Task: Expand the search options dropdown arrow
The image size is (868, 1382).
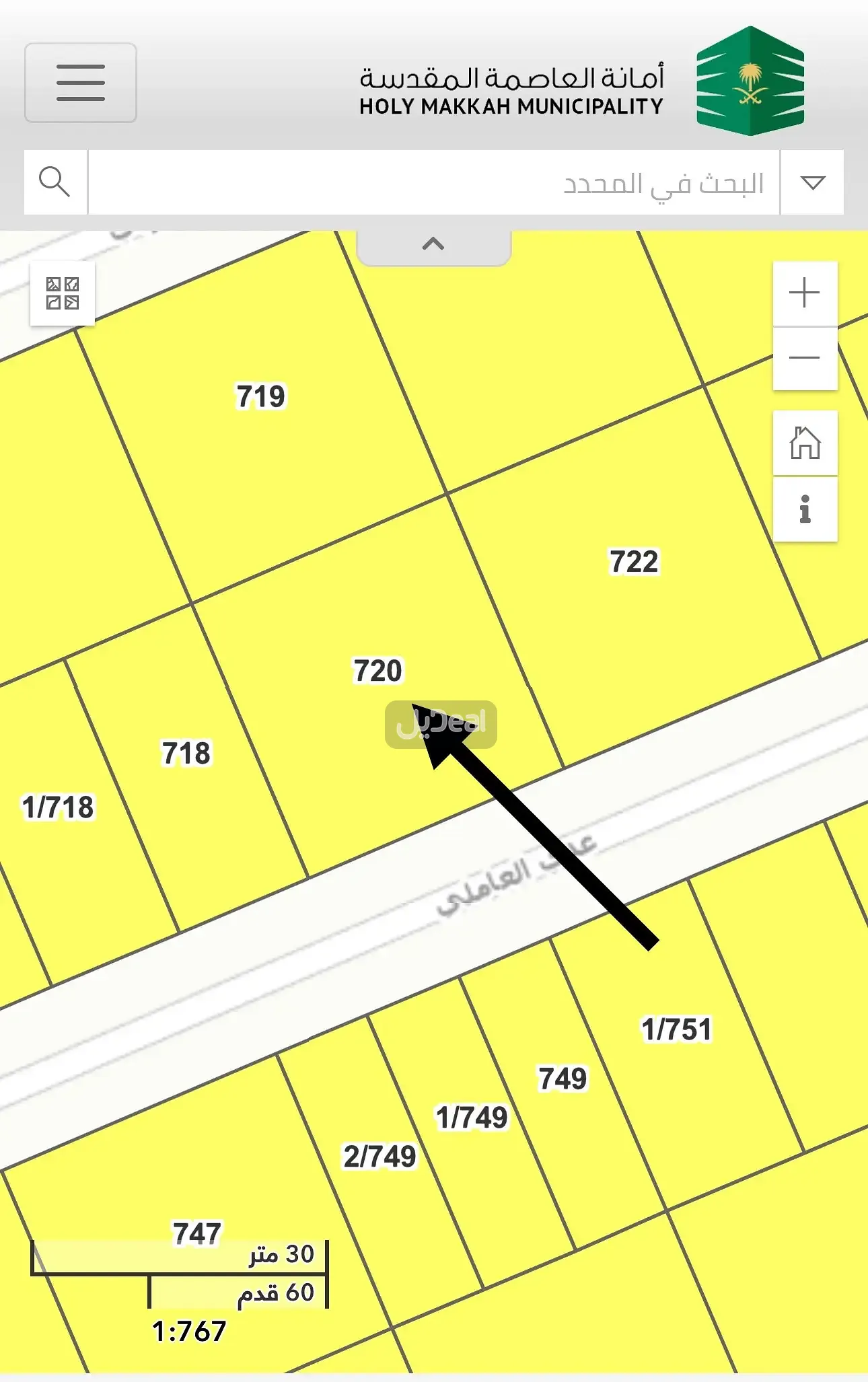Action: 812,182
